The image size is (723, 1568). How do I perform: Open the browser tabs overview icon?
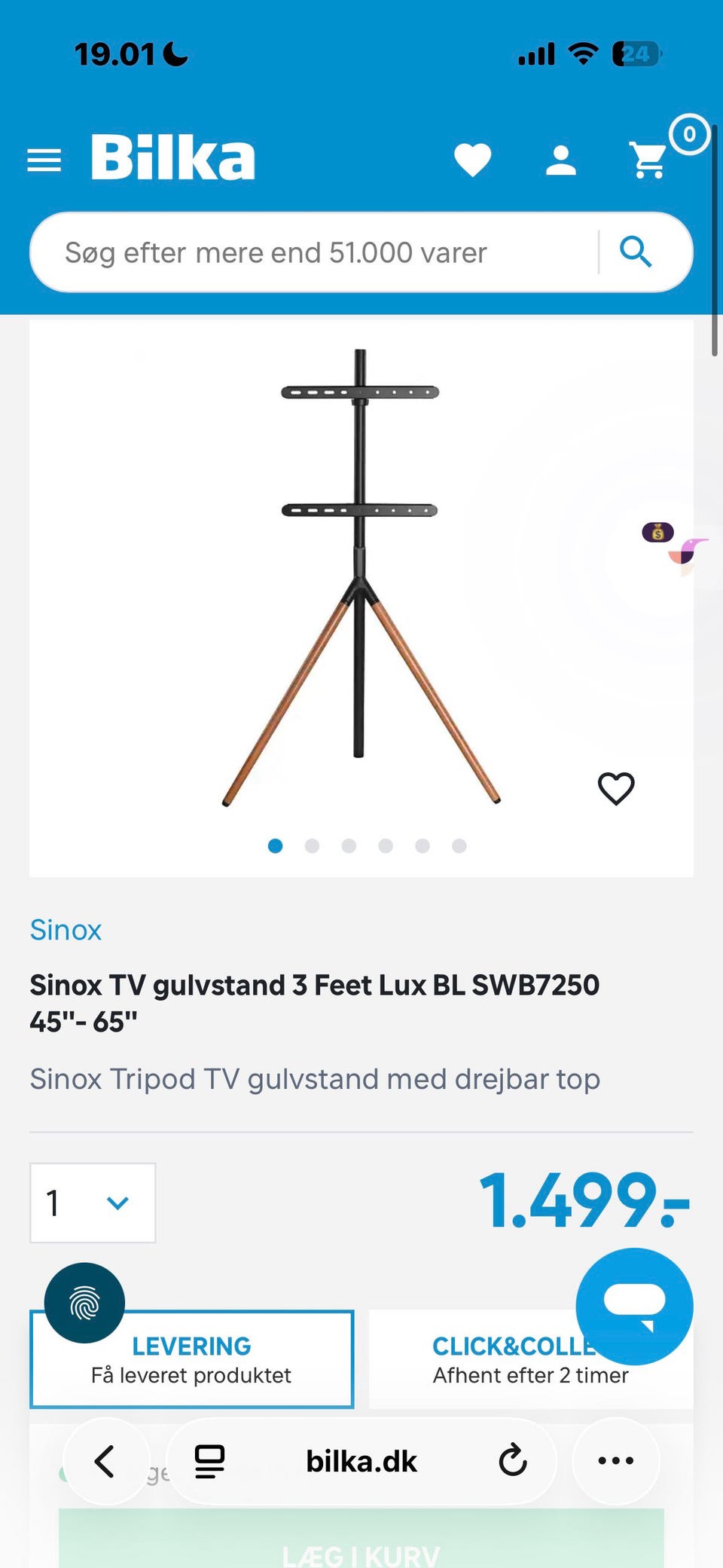[209, 1461]
